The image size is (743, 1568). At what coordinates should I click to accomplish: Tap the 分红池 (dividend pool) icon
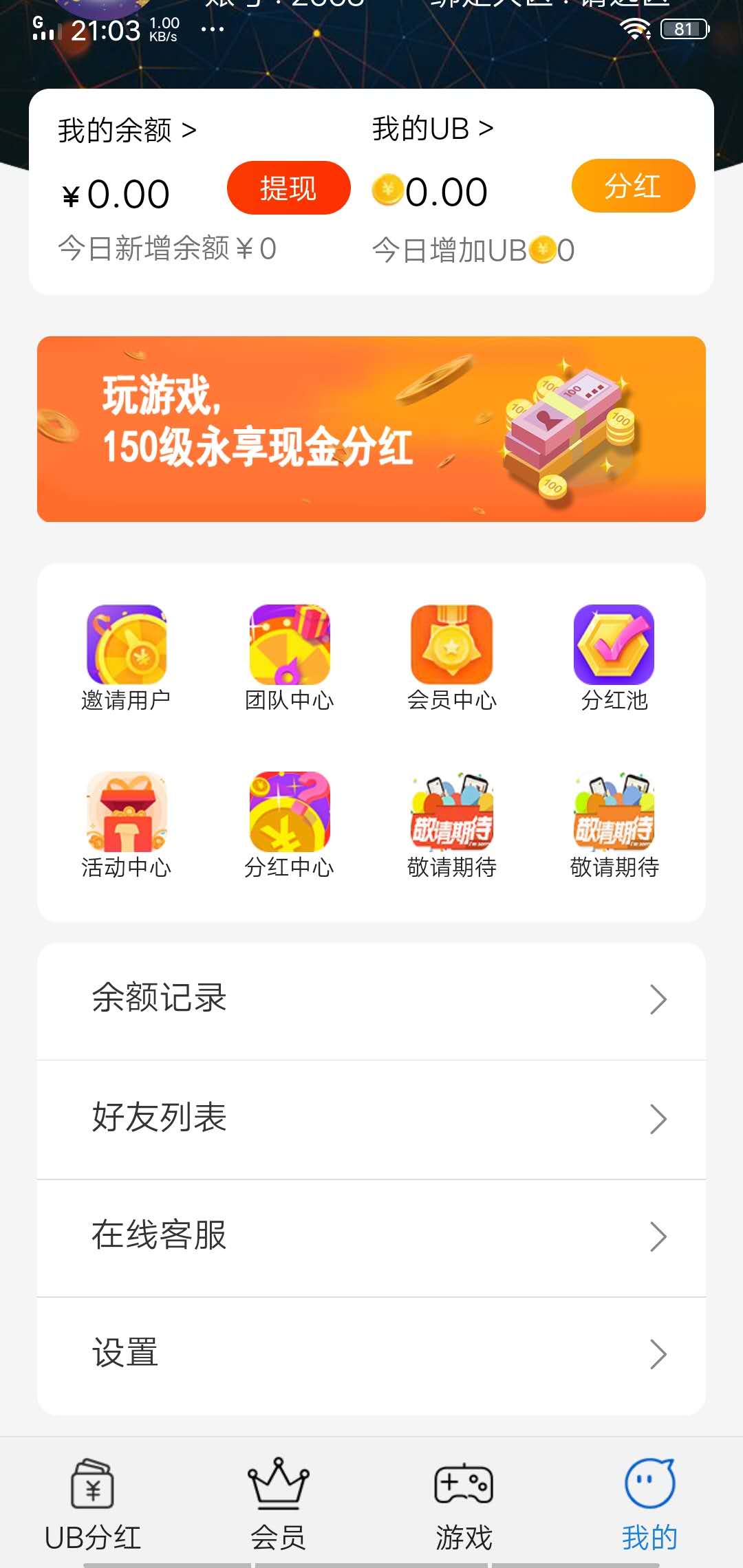pyautogui.click(x=614, y=645)
